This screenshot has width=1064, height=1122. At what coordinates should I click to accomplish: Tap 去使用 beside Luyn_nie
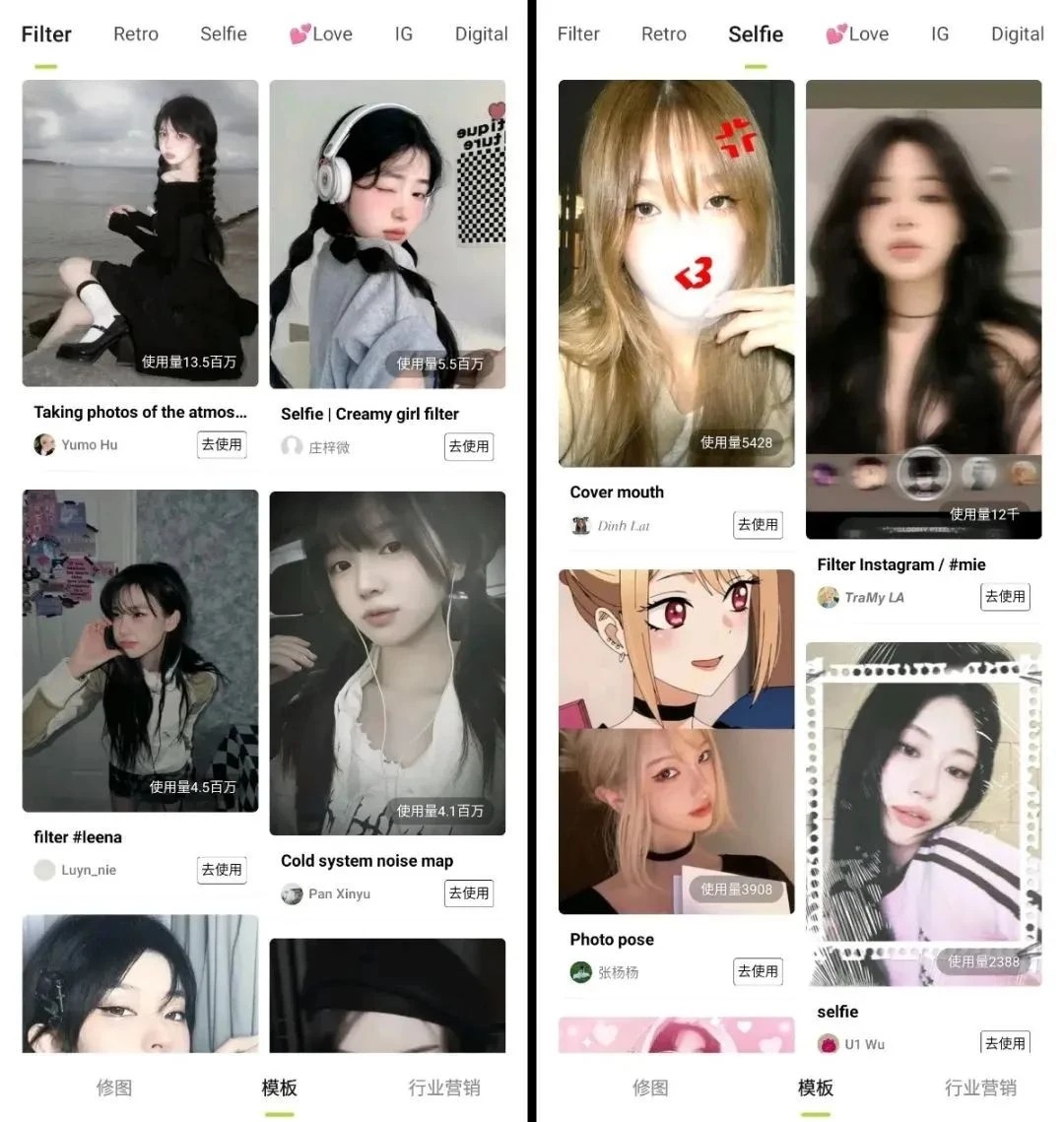[222, 871]
